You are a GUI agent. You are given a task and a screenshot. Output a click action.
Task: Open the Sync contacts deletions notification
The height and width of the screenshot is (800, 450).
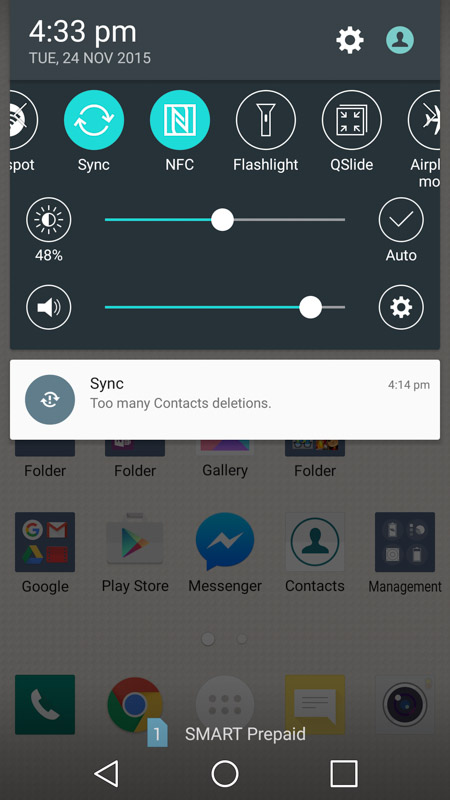point(225,399)
